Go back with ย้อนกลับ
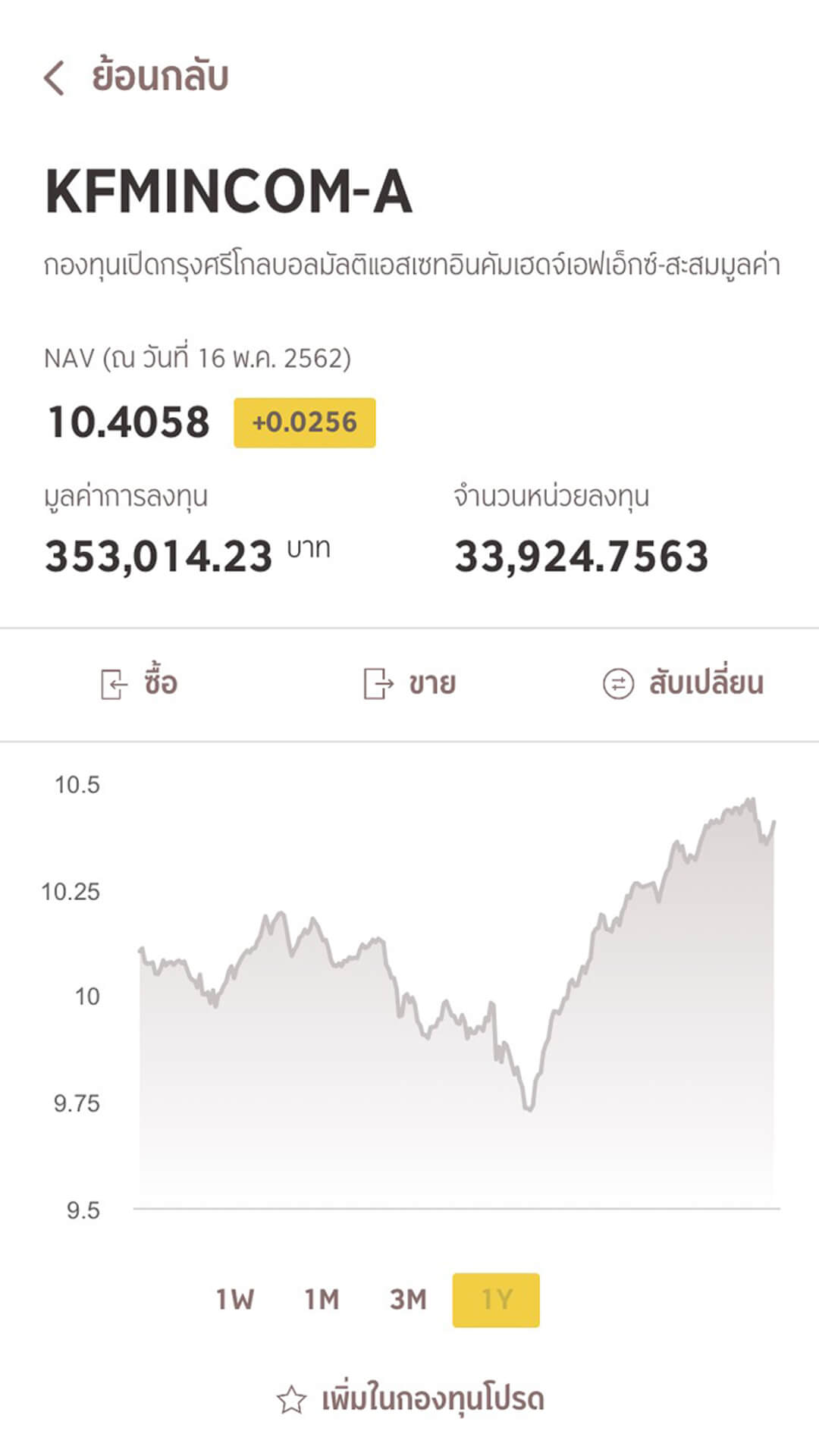This screenshot has height=1456, width=819. click(x=136, y=77)
